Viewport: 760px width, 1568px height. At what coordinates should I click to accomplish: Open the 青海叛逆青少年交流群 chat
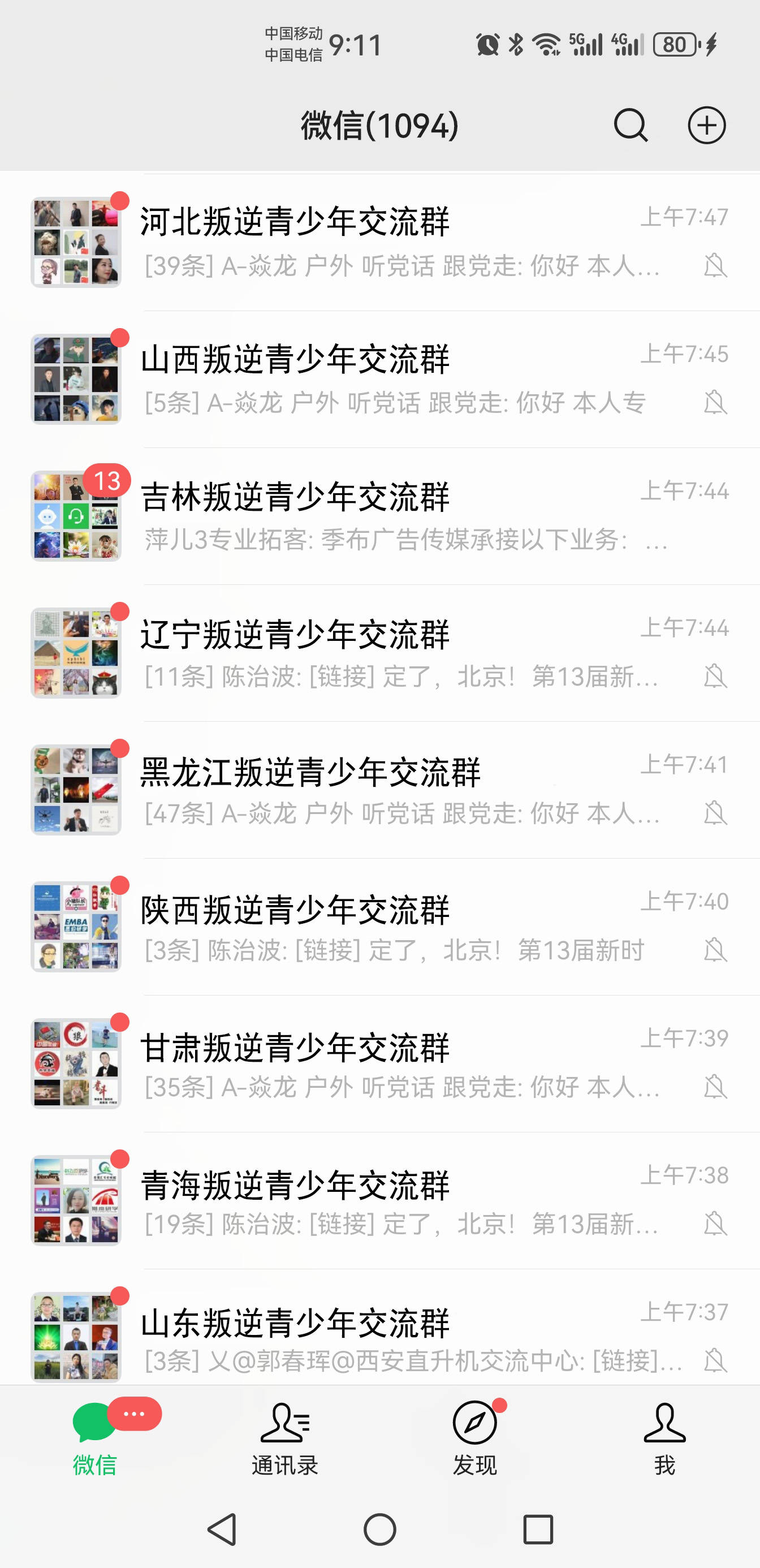click(x=390, y=1200)
